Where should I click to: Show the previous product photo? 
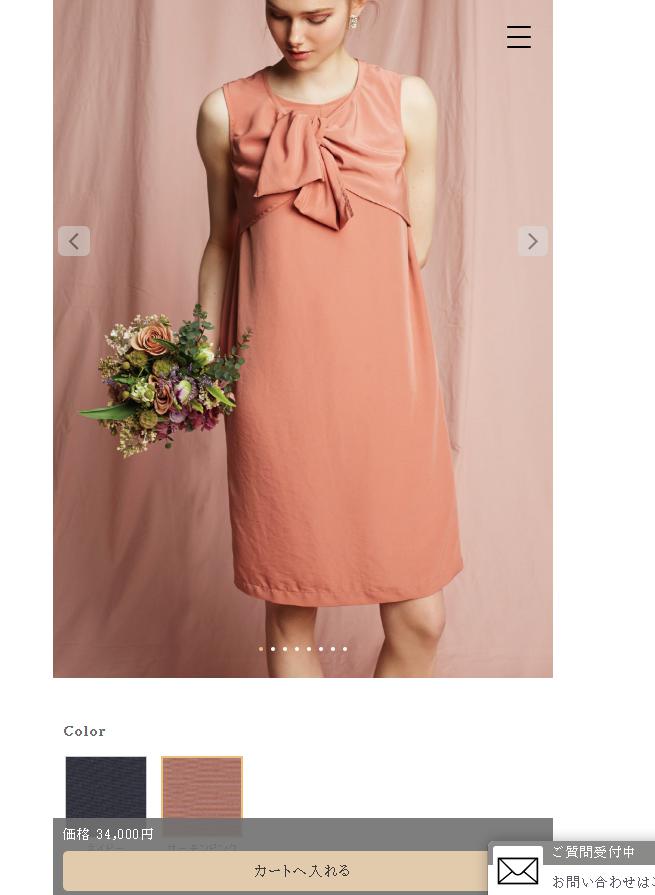tap(74, 241)
